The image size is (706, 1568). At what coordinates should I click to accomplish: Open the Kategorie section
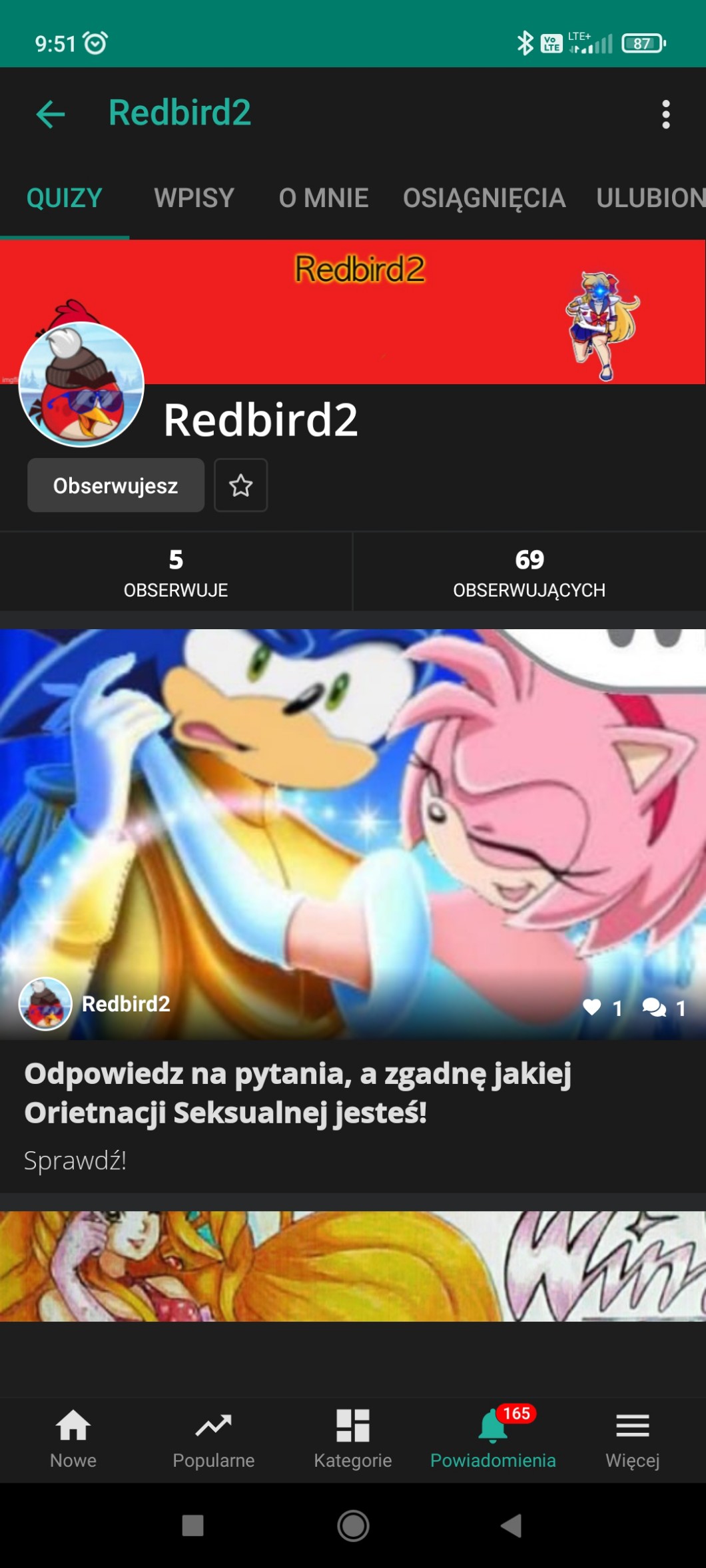coord(353,1437)
